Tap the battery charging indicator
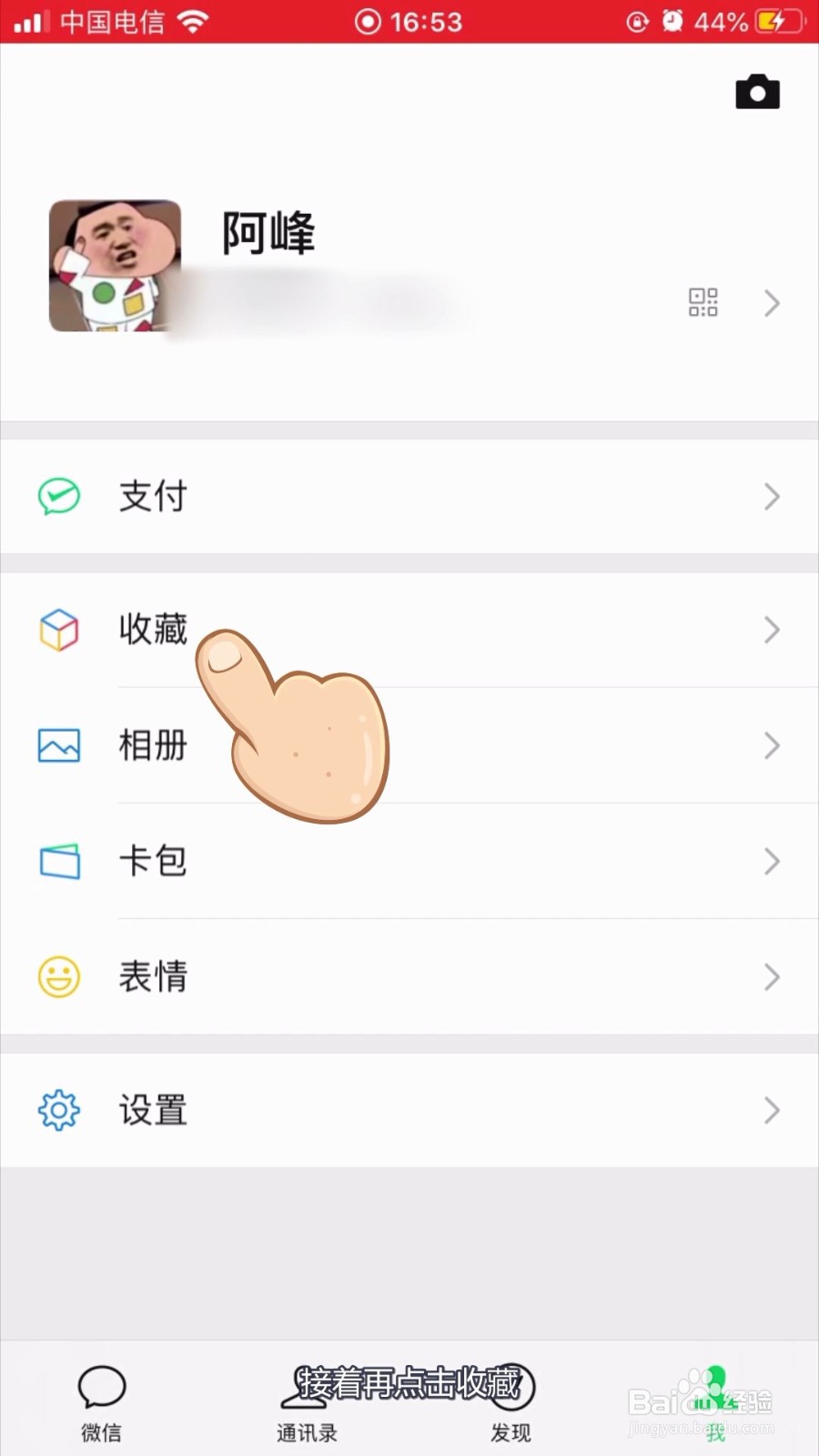This screenshot has height=1456, width=819. [780, 21]
